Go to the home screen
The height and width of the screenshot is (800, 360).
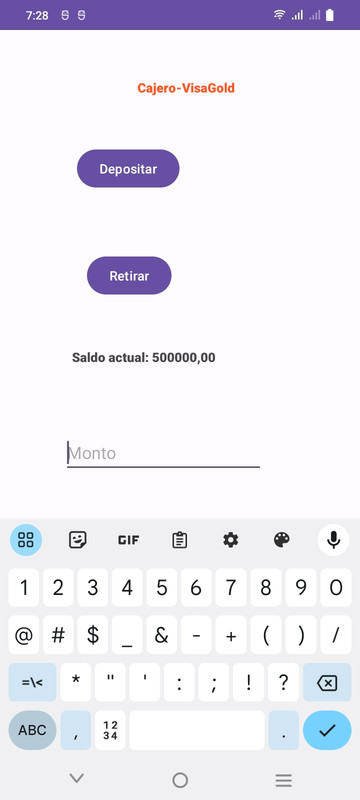(180, 780)
